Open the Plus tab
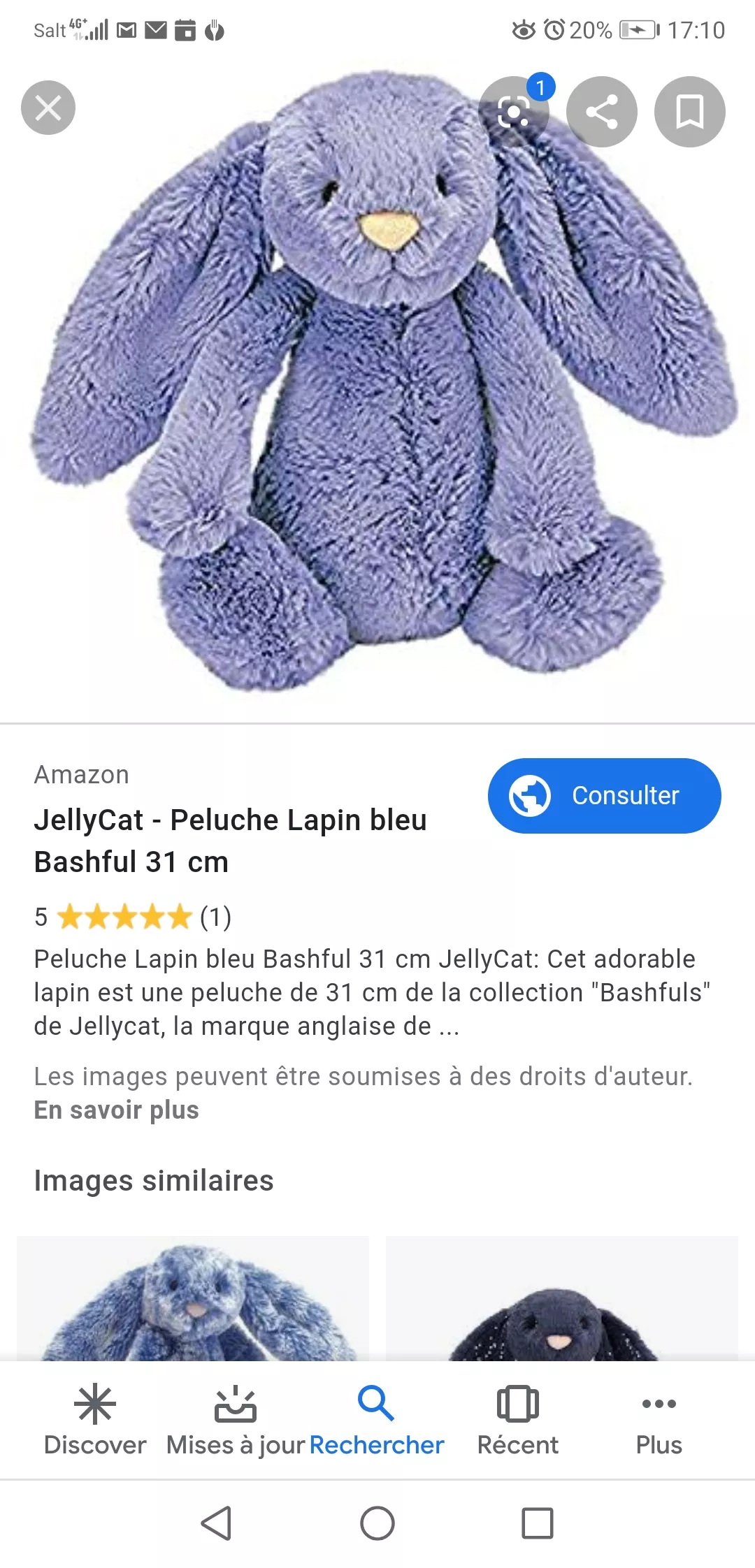 659,1420
